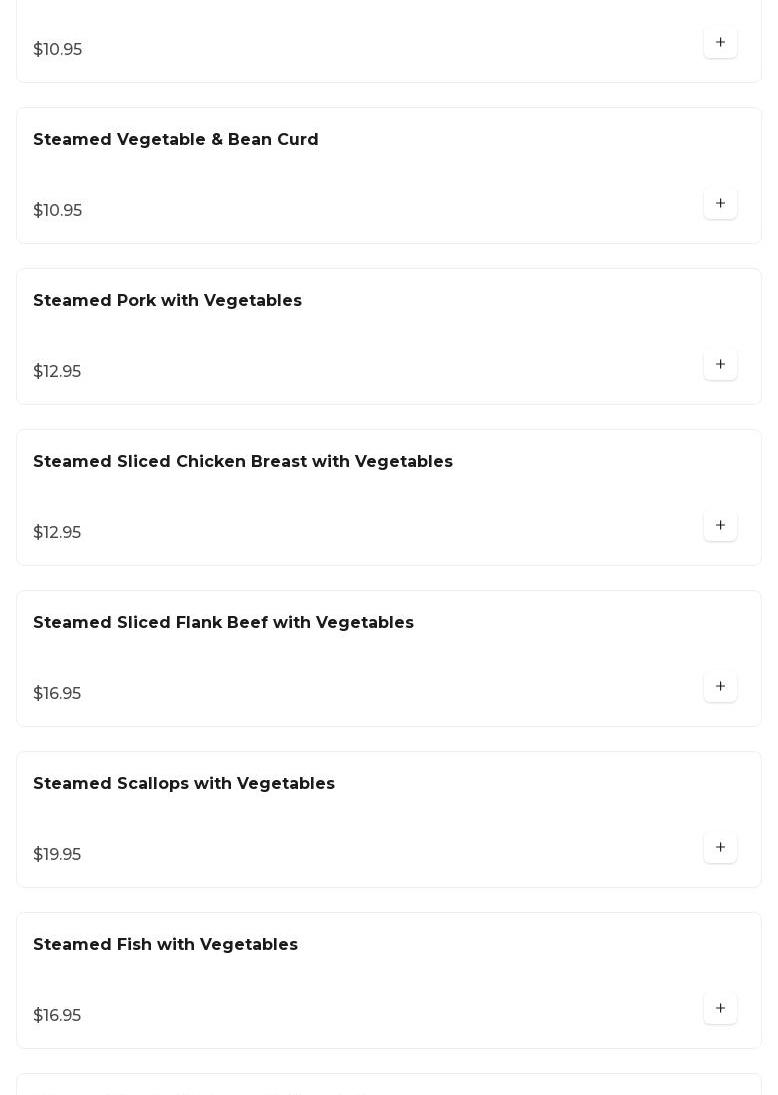Add Steamed Pork with Vegetables to order
The height and width of the screenshot is (1095, 778).
point(720,365)
